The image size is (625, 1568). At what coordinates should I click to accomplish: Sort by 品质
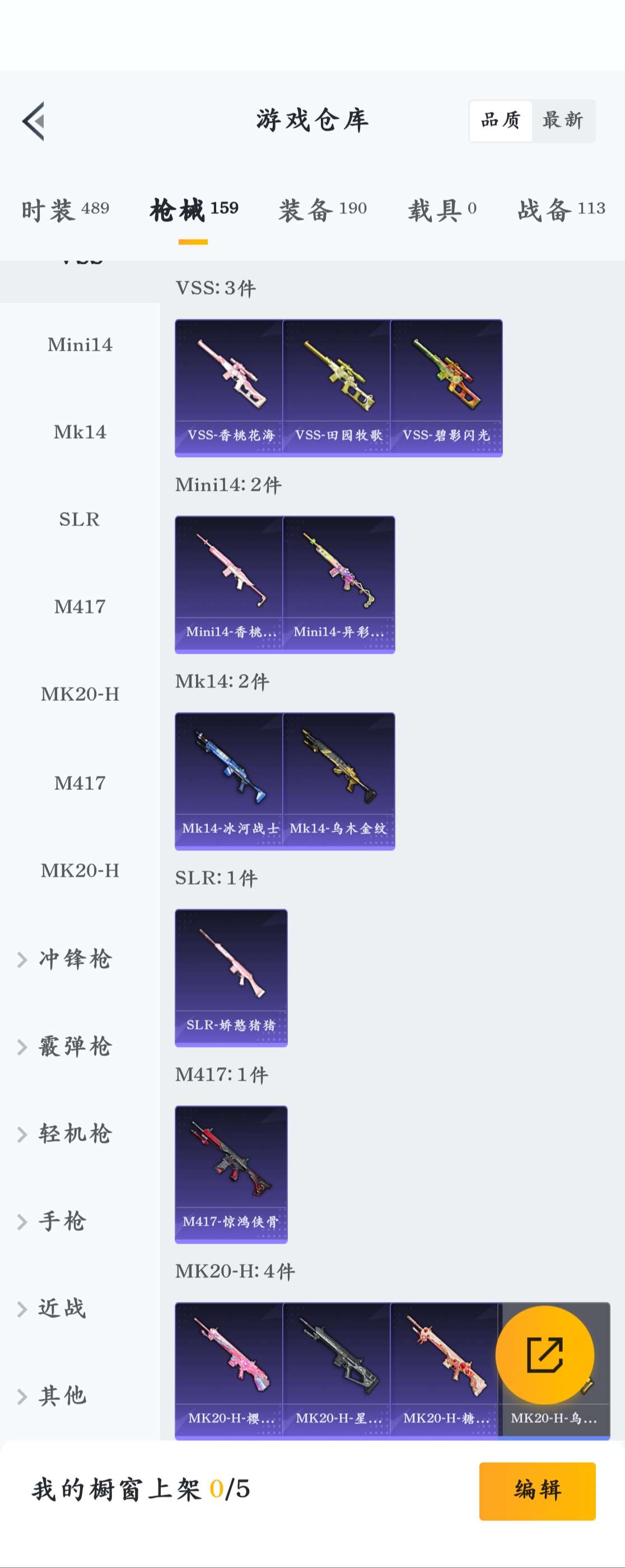tap(500, 120)
